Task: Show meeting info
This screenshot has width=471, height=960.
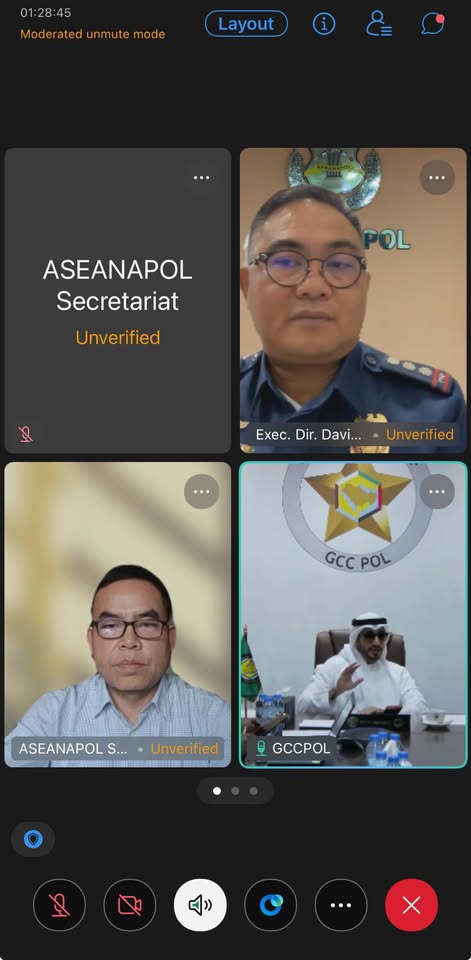Action: click(x=324, y=24)
